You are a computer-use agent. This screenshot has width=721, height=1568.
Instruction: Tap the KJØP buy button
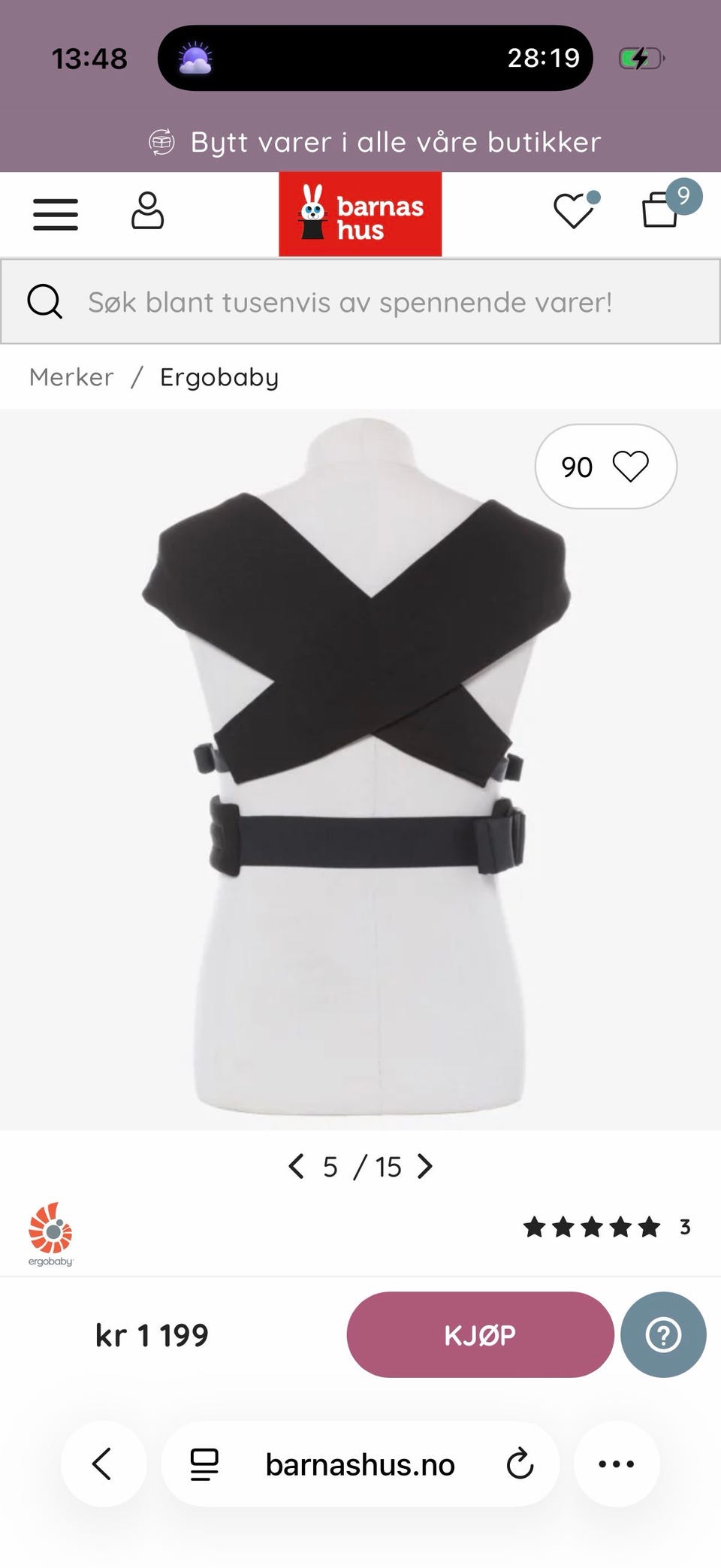481,1335
